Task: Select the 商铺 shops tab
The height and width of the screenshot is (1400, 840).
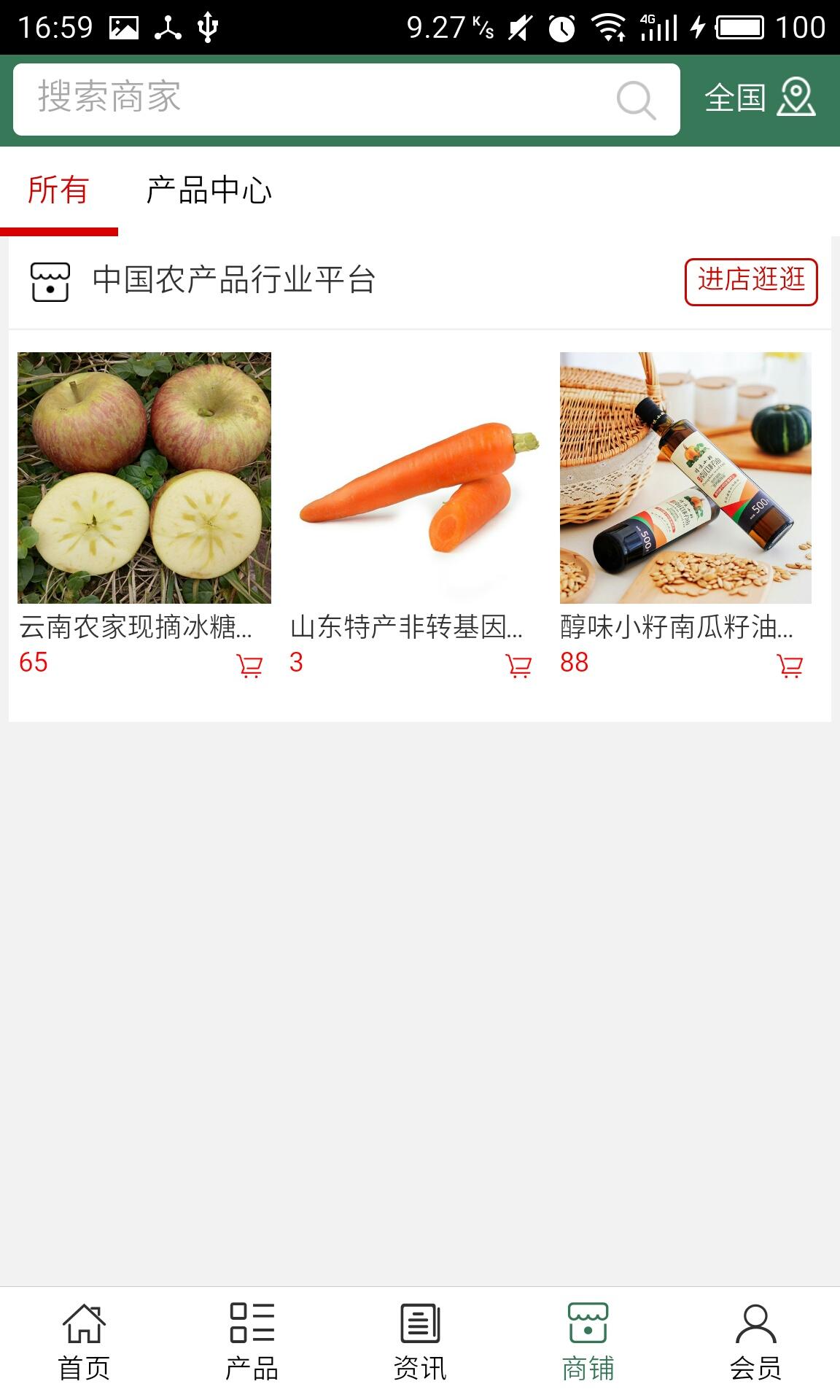Action: [x=588, y=1342]
